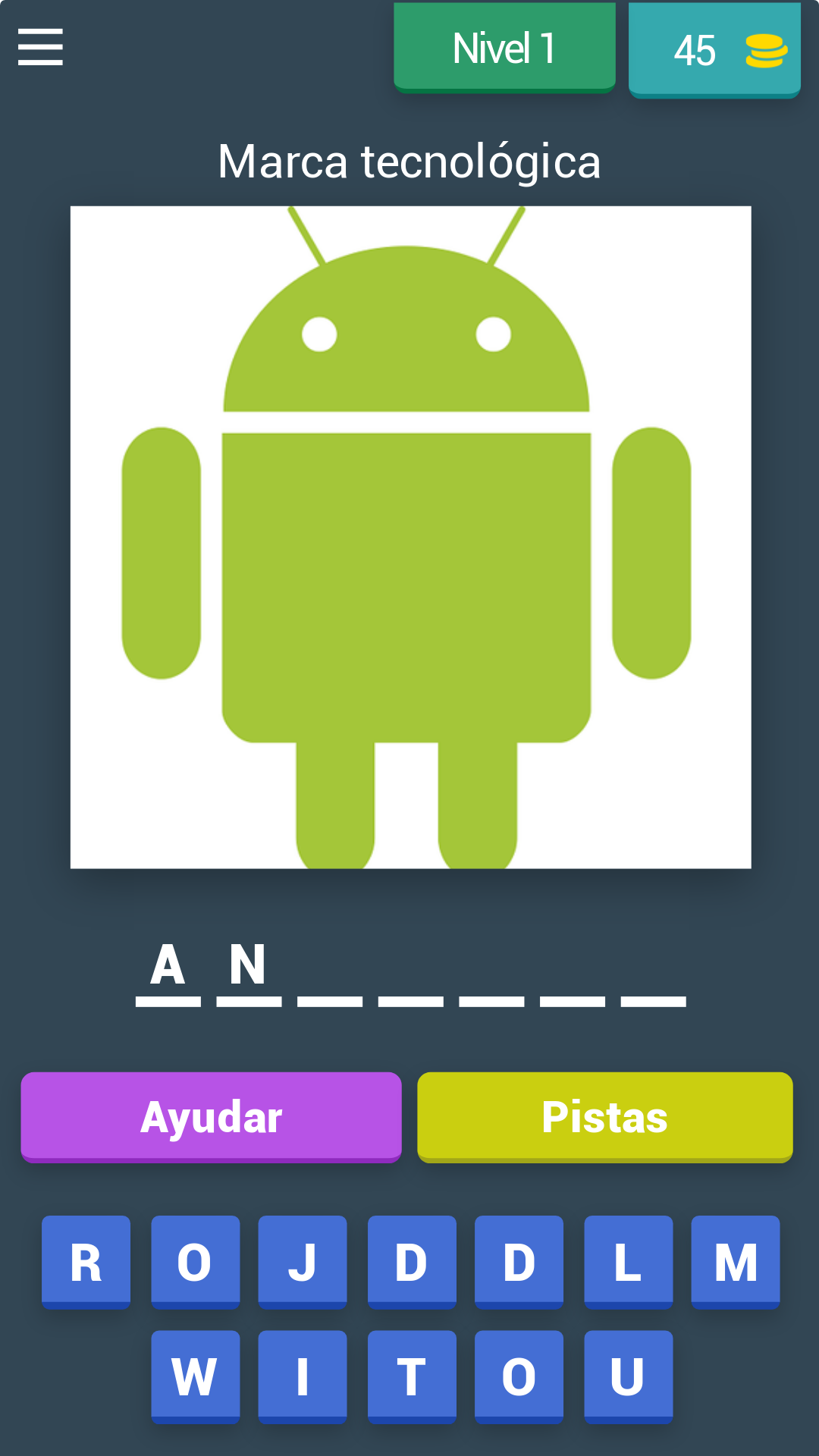Tap the Nivel 1 button

click(x=504, y=48)
